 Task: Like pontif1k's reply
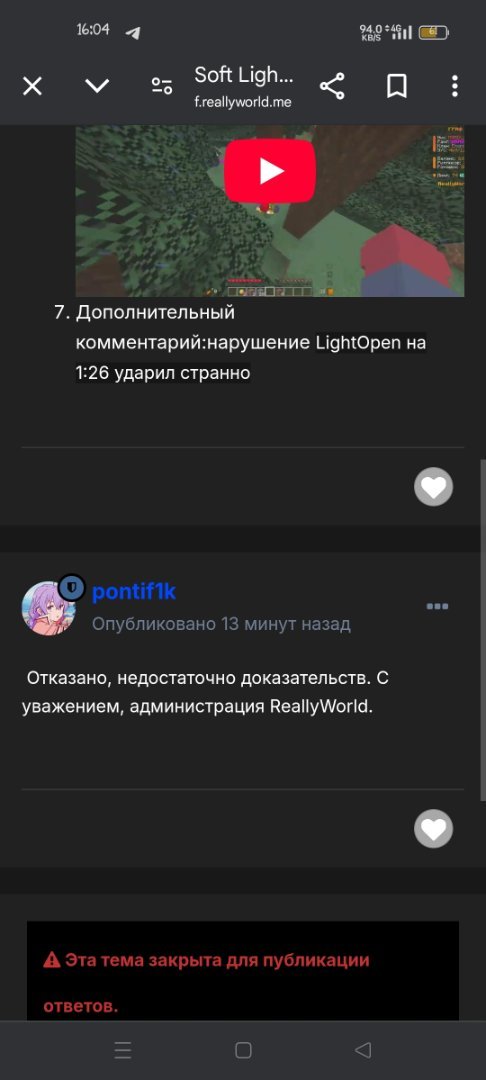click(x=434, y=829)
